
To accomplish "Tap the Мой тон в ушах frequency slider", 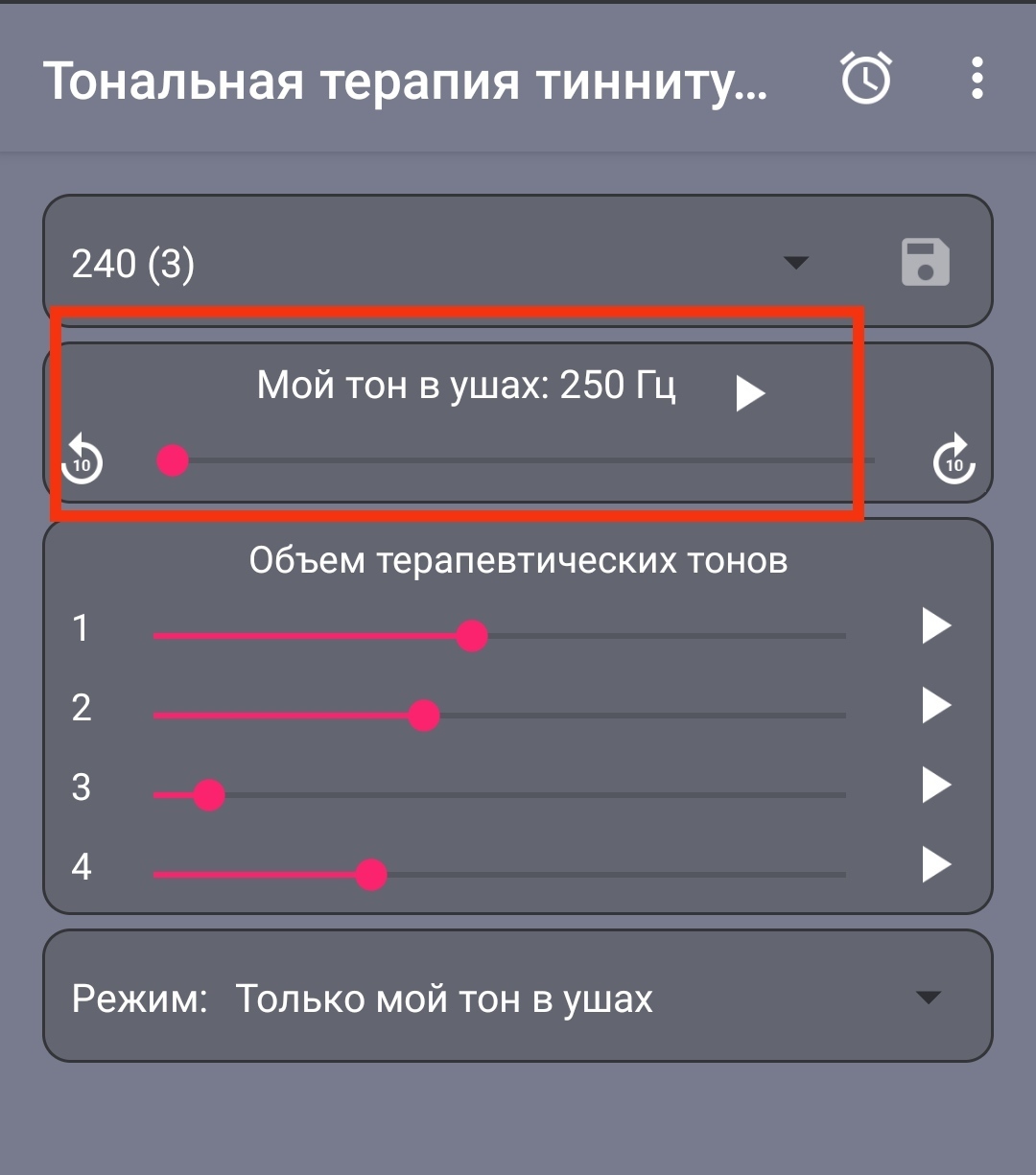I will click(x=174, y=461).
